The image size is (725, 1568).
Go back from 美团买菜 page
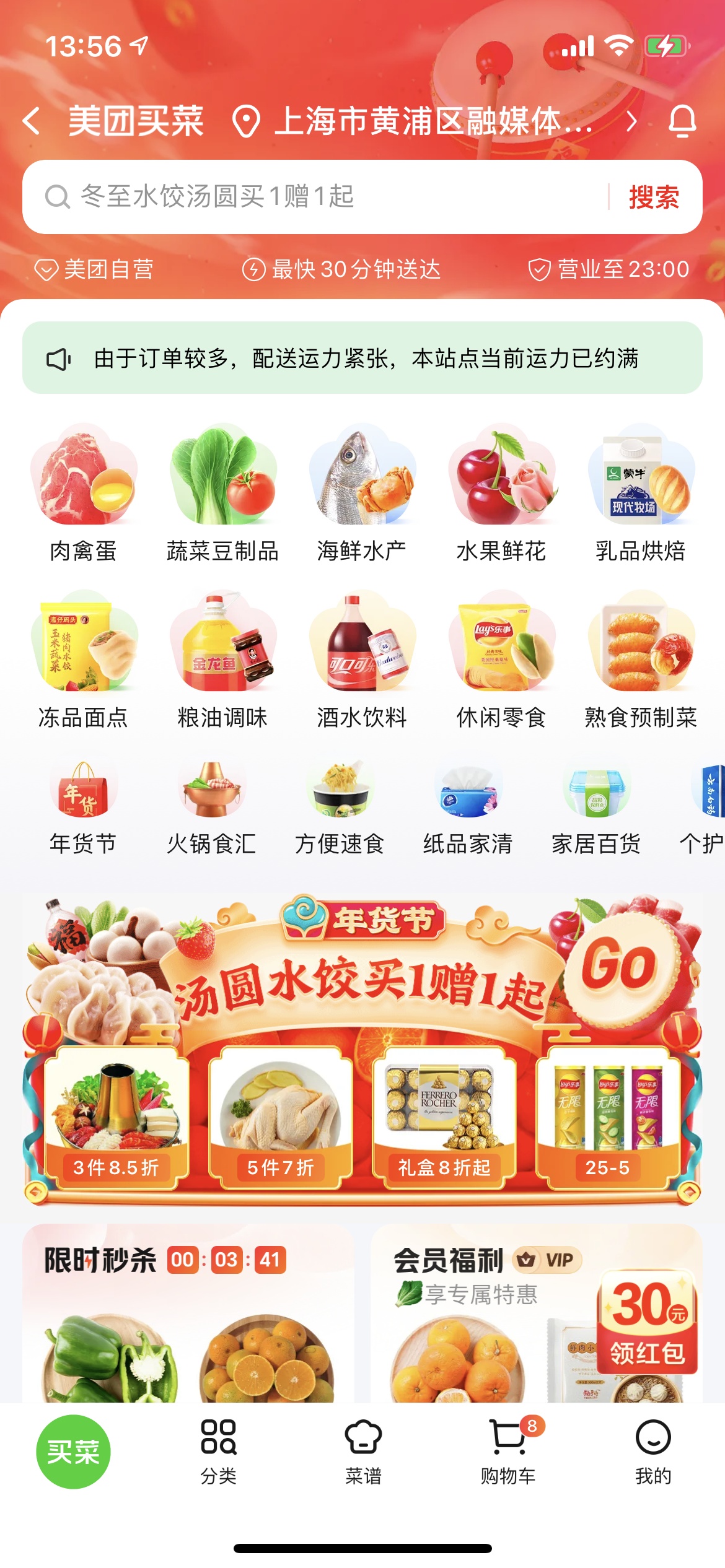[32, 121]
